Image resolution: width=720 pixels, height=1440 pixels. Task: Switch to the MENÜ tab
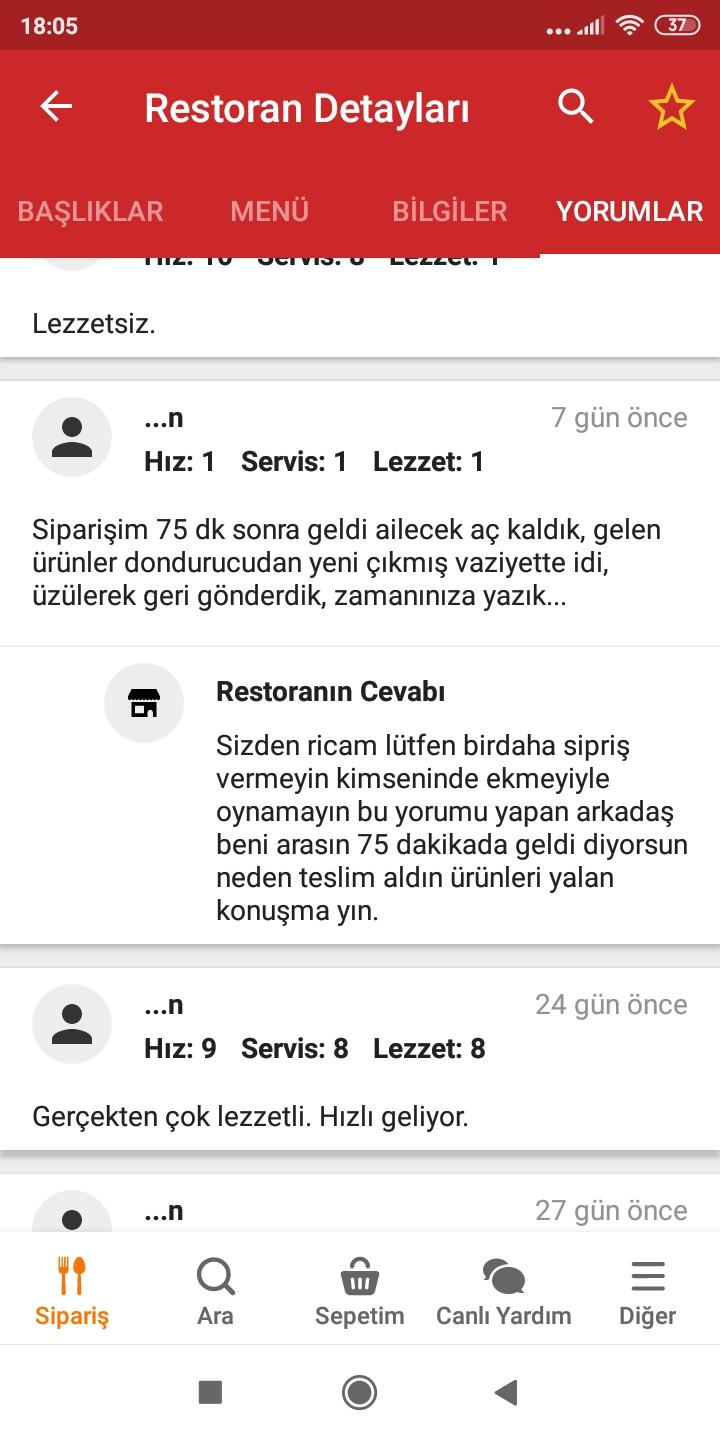coord(270,211)
